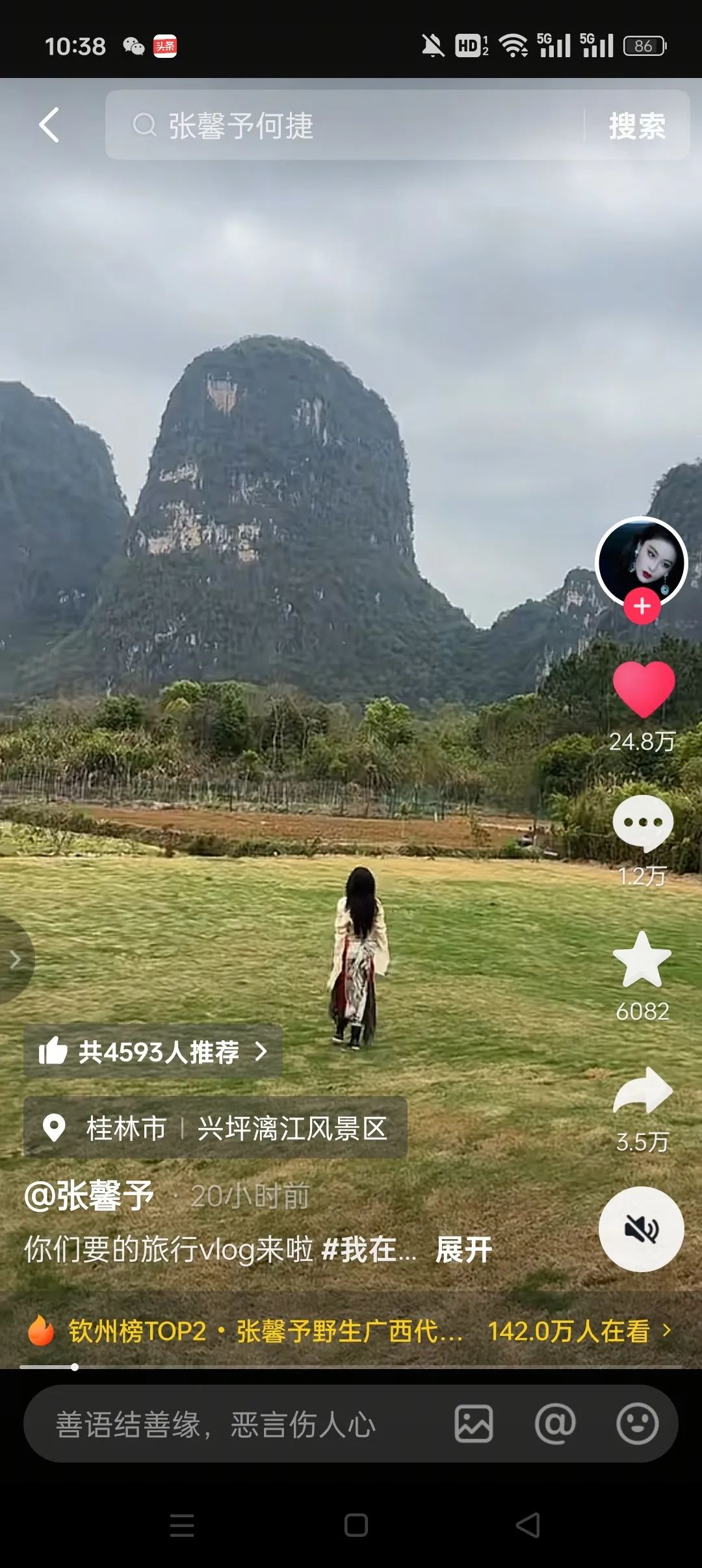
Task: Open the @张馨予 username
Action: [x=89, y=1196]
